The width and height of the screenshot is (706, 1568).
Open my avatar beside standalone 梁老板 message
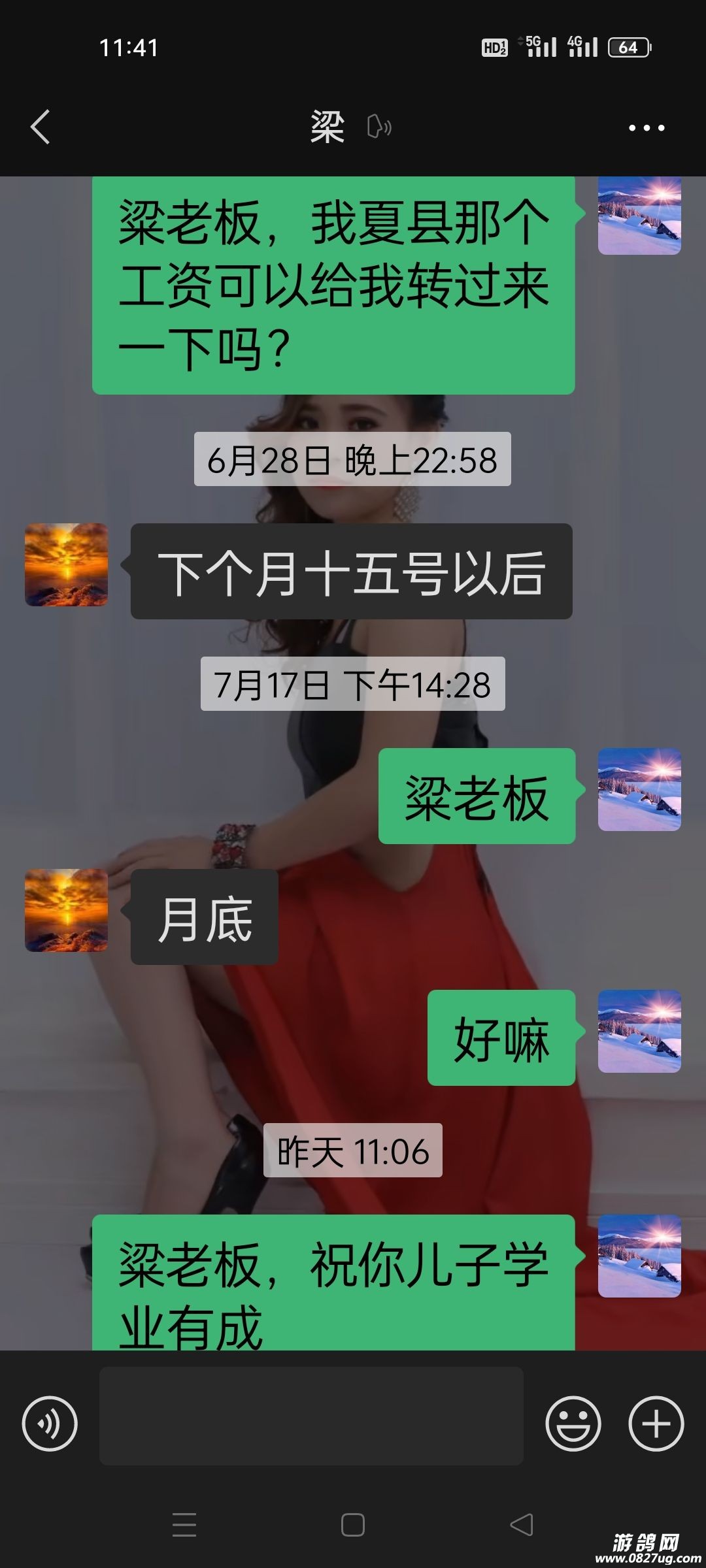(x=639, y=789)
